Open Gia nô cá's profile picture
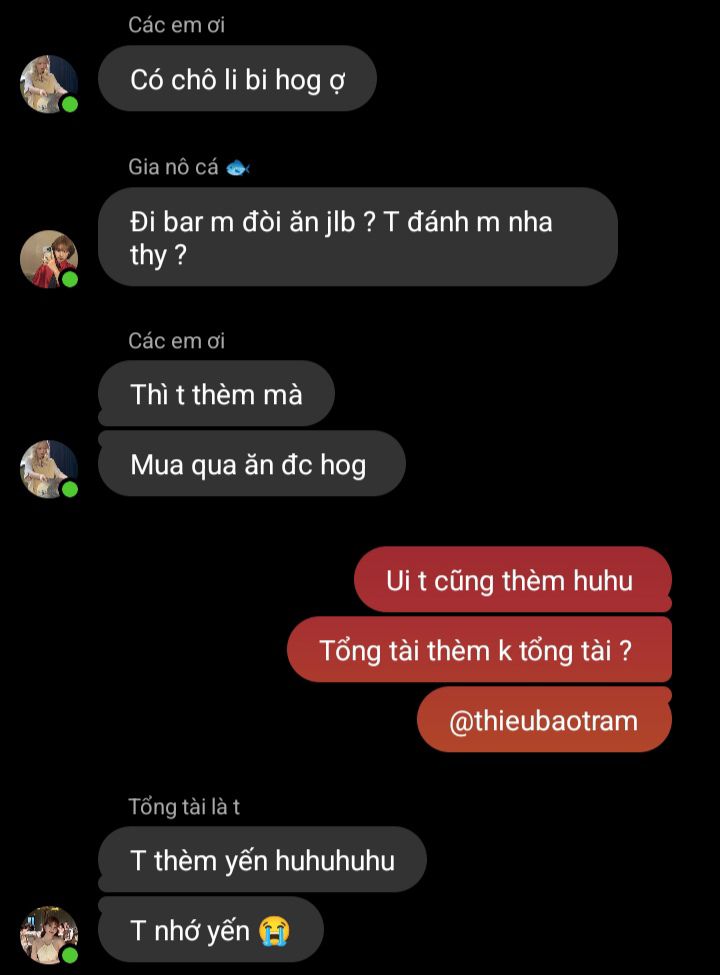 (49, 259)
